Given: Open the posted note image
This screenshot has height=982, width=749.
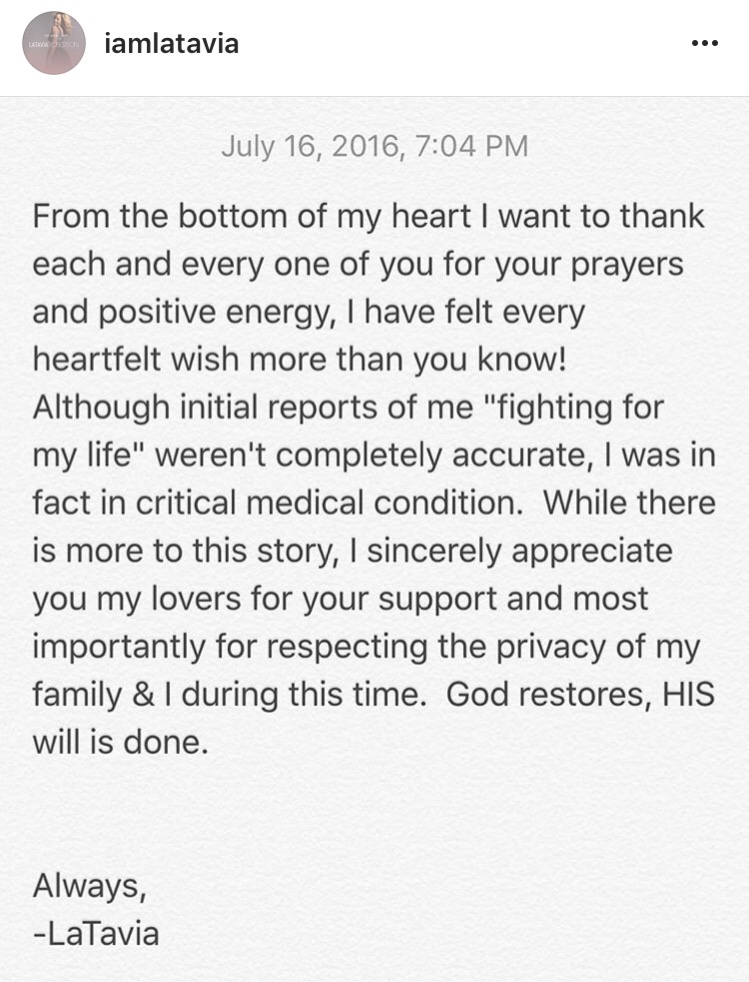Looking at the screenshot, I should tap(374, 540).
